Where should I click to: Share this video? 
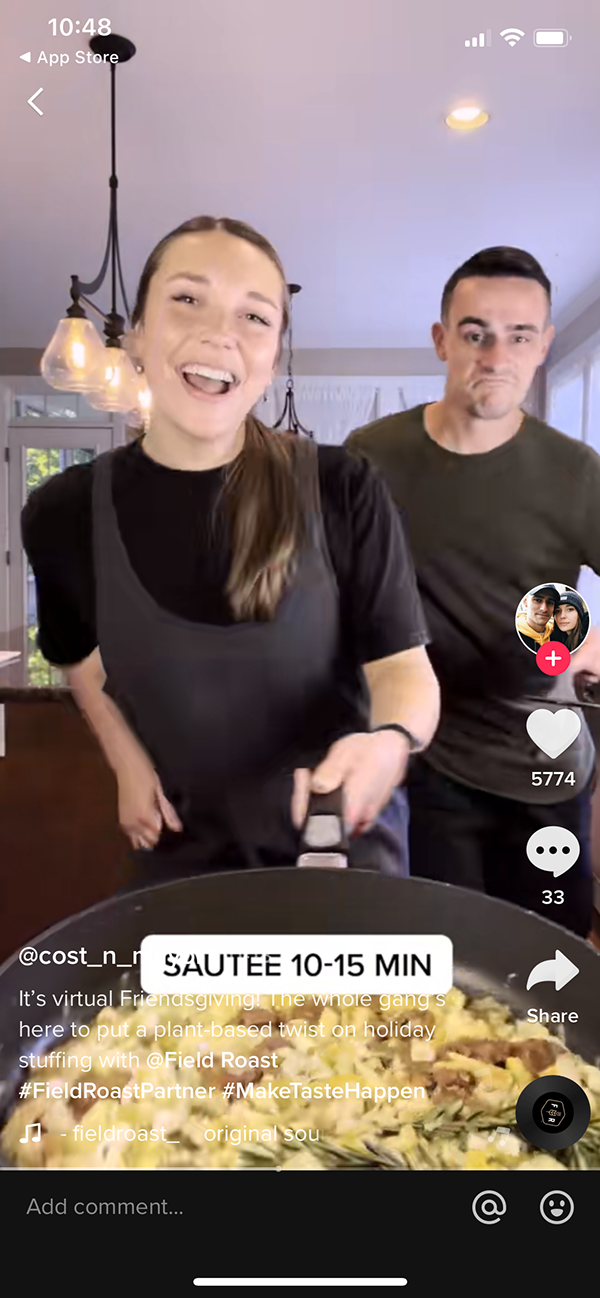coord(553,971)
